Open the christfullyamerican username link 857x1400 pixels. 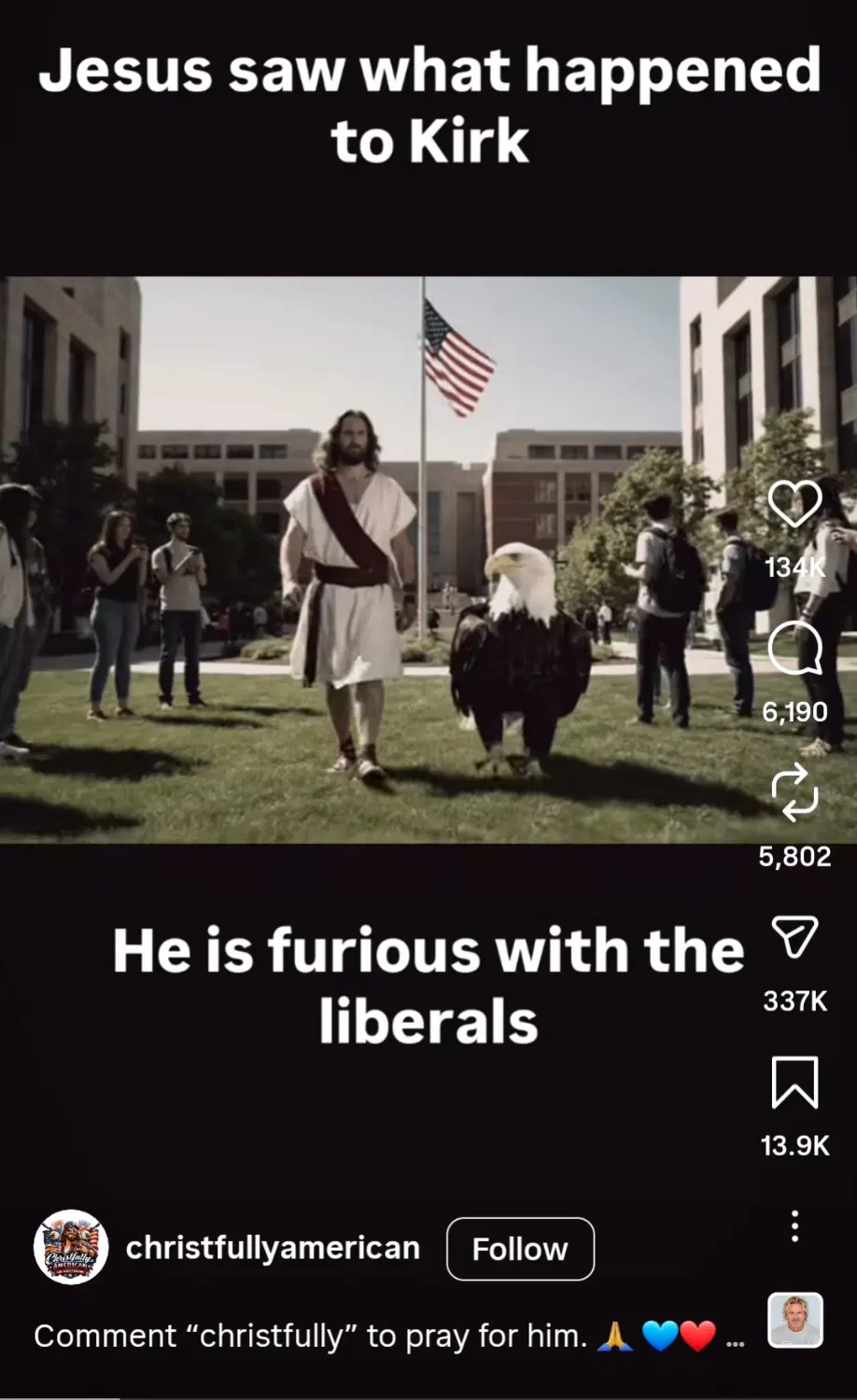pyautogui.click(x=273, y=1248)
